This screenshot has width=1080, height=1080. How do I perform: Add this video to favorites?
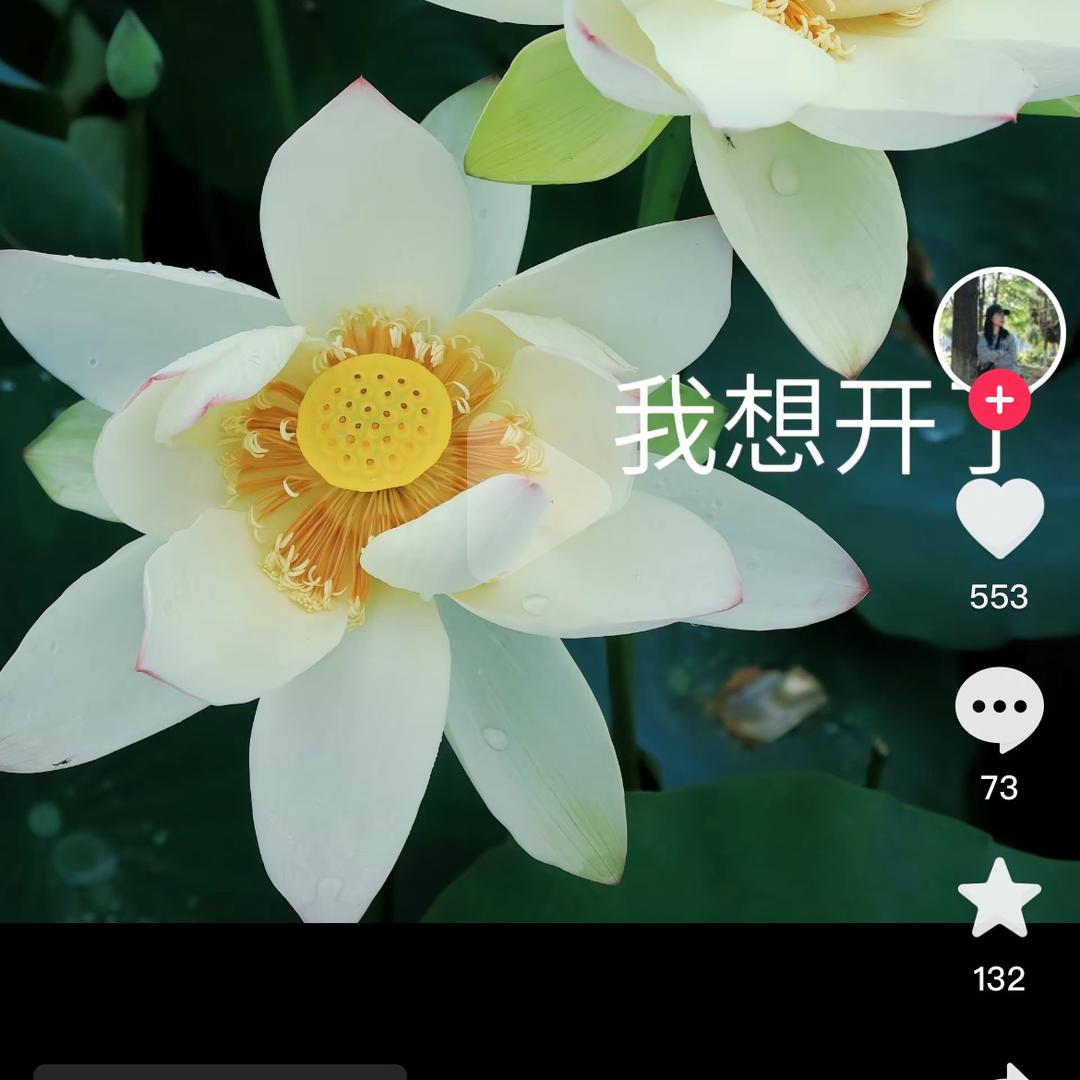pyautogui.click(x=999, y=897)
